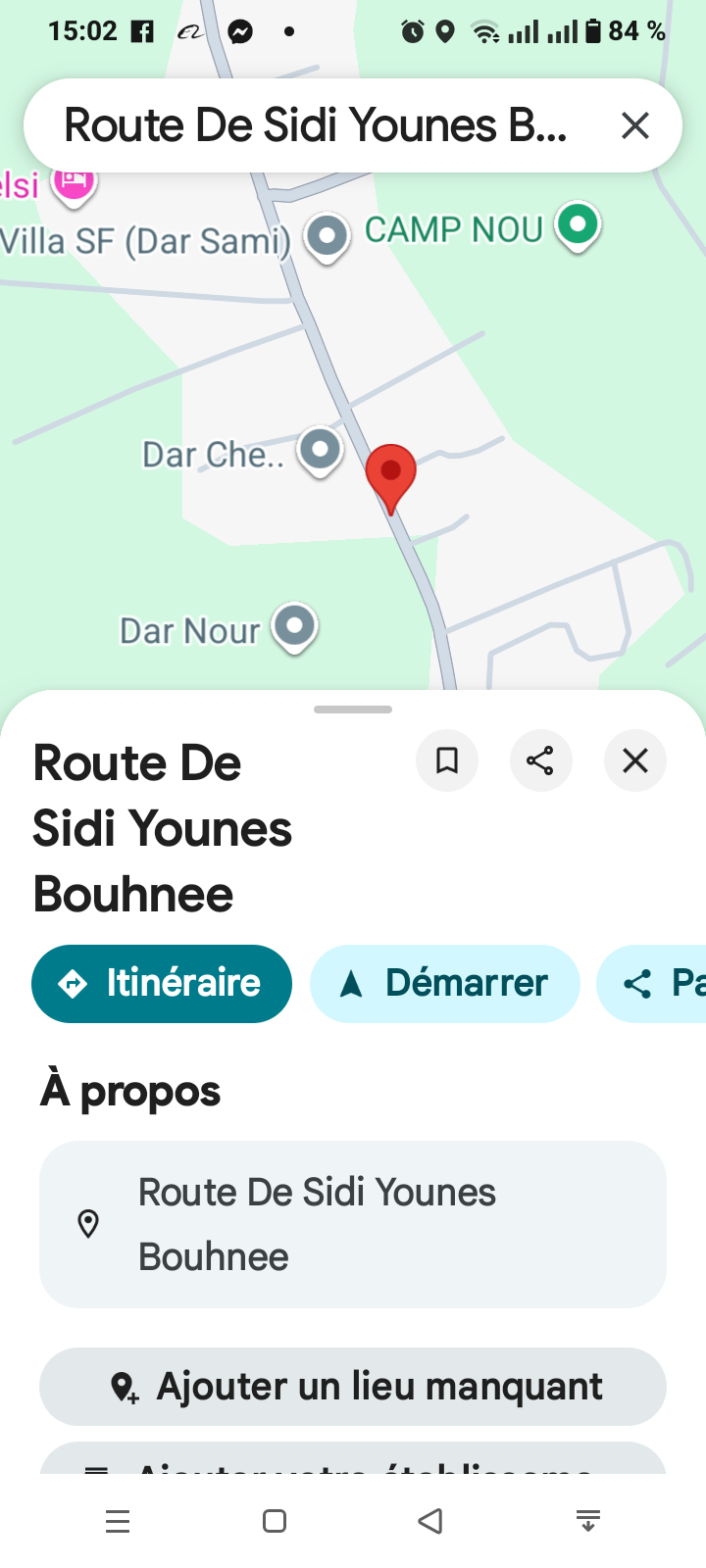Close the place details sheet

click(x=635, y=760)
